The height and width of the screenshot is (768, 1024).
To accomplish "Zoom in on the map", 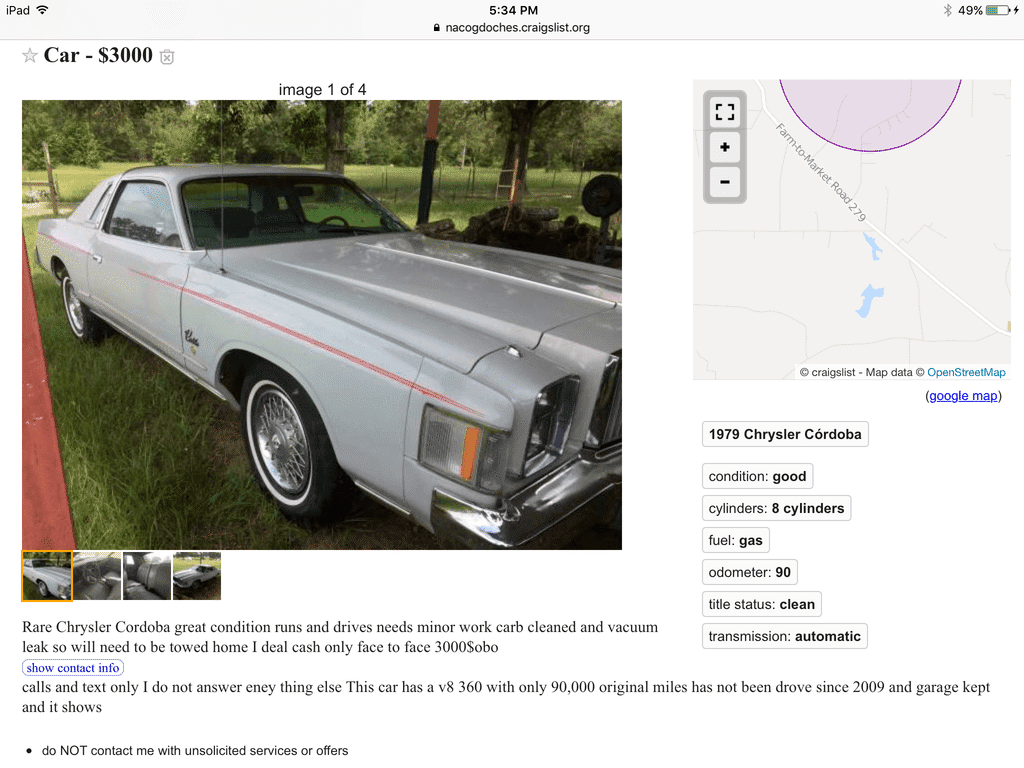I will pyautogui.click(x=724, y=148).
